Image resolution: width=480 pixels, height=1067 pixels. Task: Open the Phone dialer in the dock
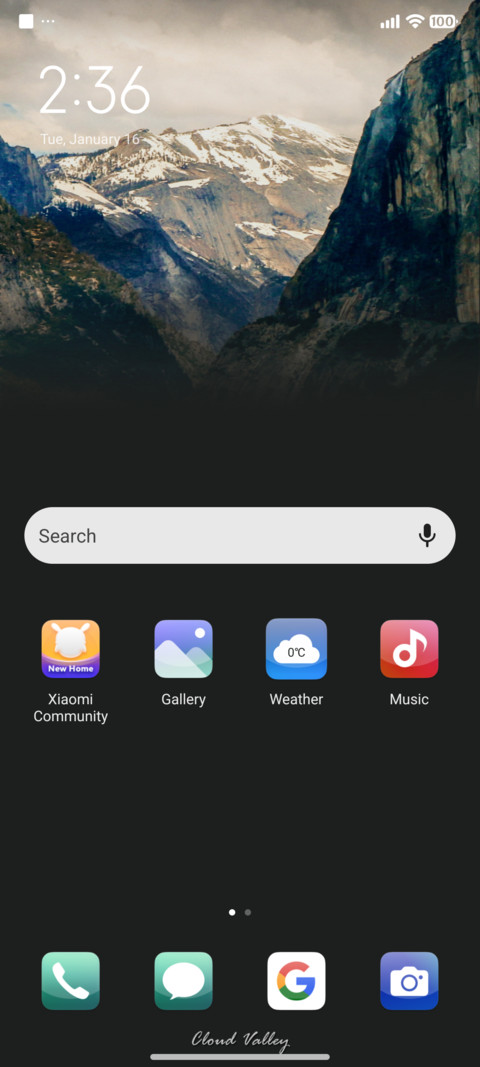[71, 981]
